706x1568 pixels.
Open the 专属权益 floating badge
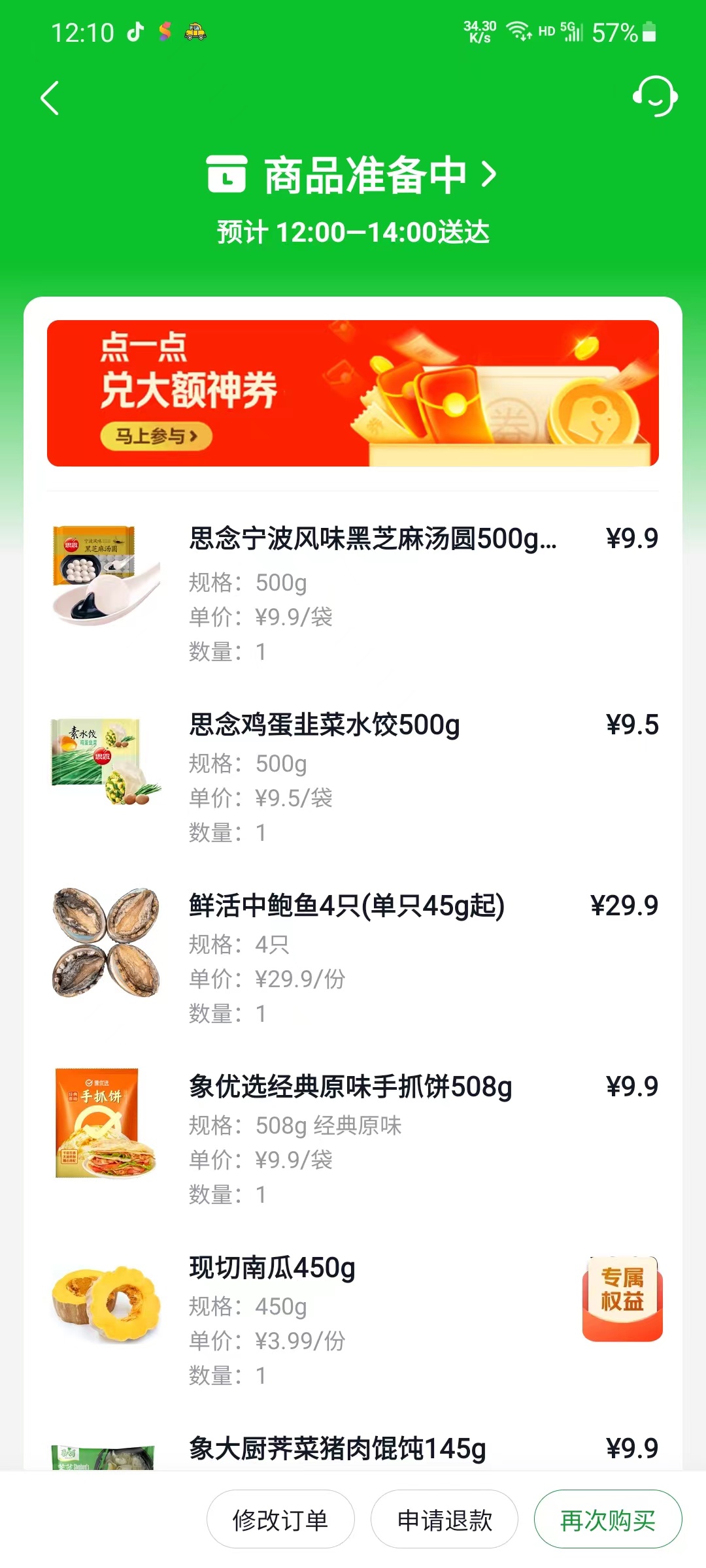622,1298
